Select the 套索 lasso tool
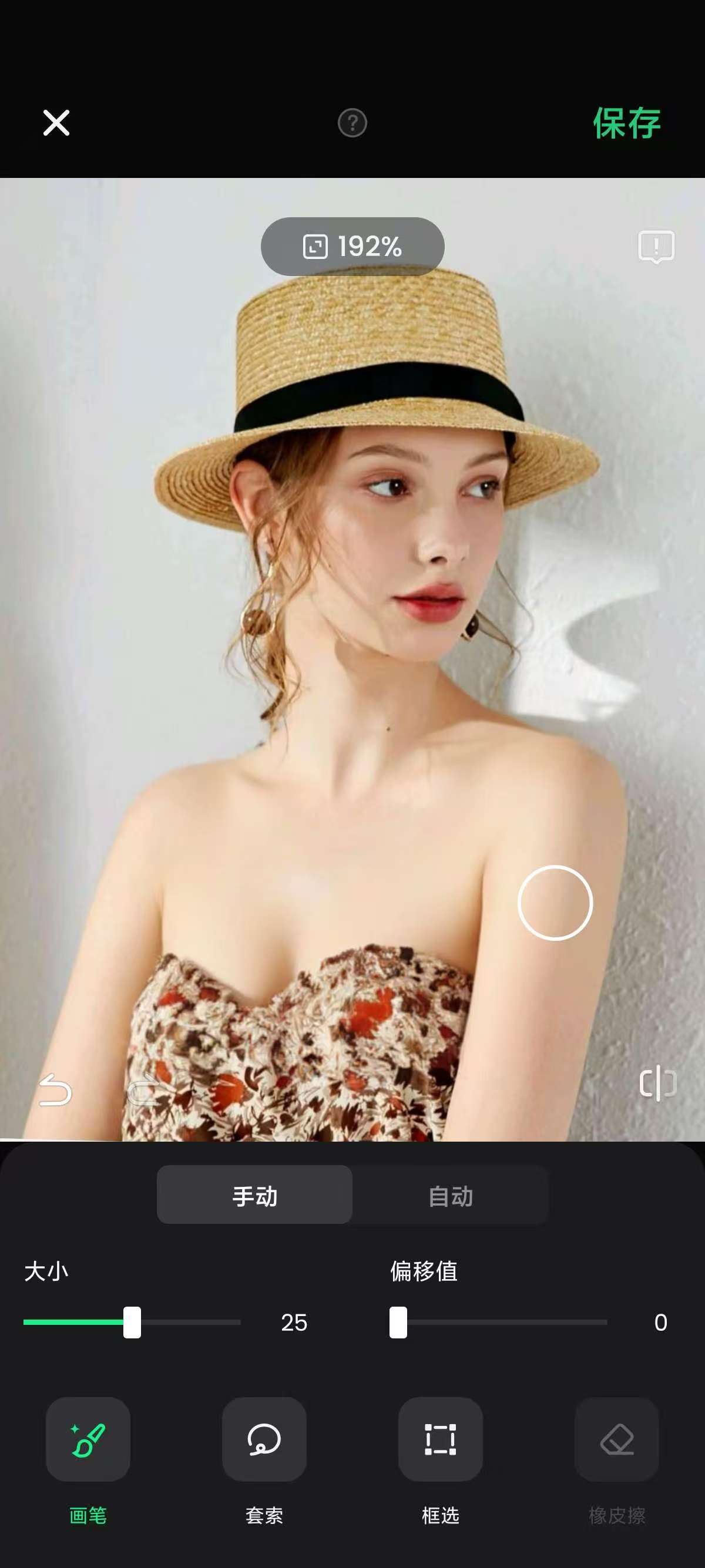 click(264, 1439)
